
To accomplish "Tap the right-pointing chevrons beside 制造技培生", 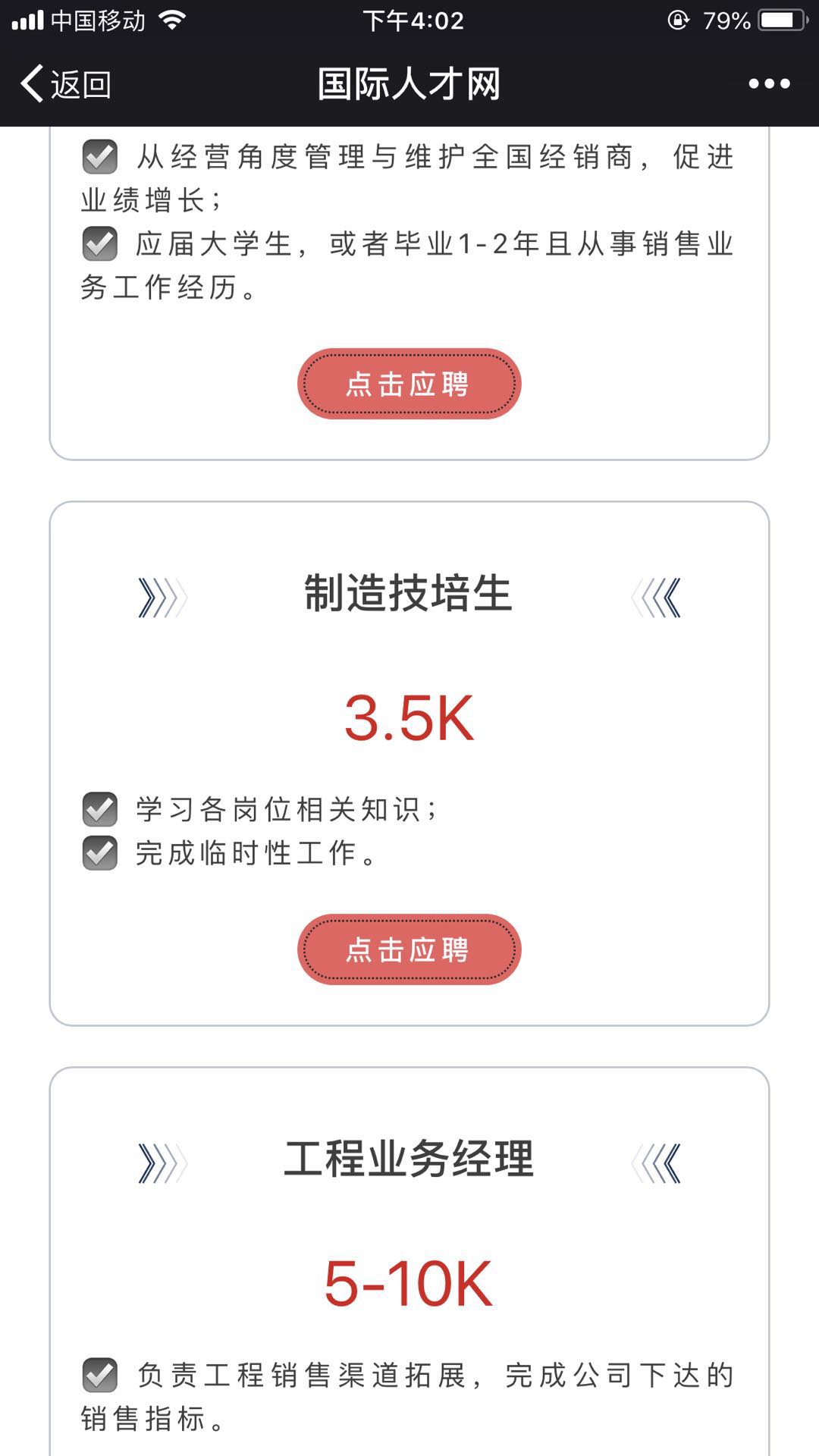I will (x=161, y=599).
